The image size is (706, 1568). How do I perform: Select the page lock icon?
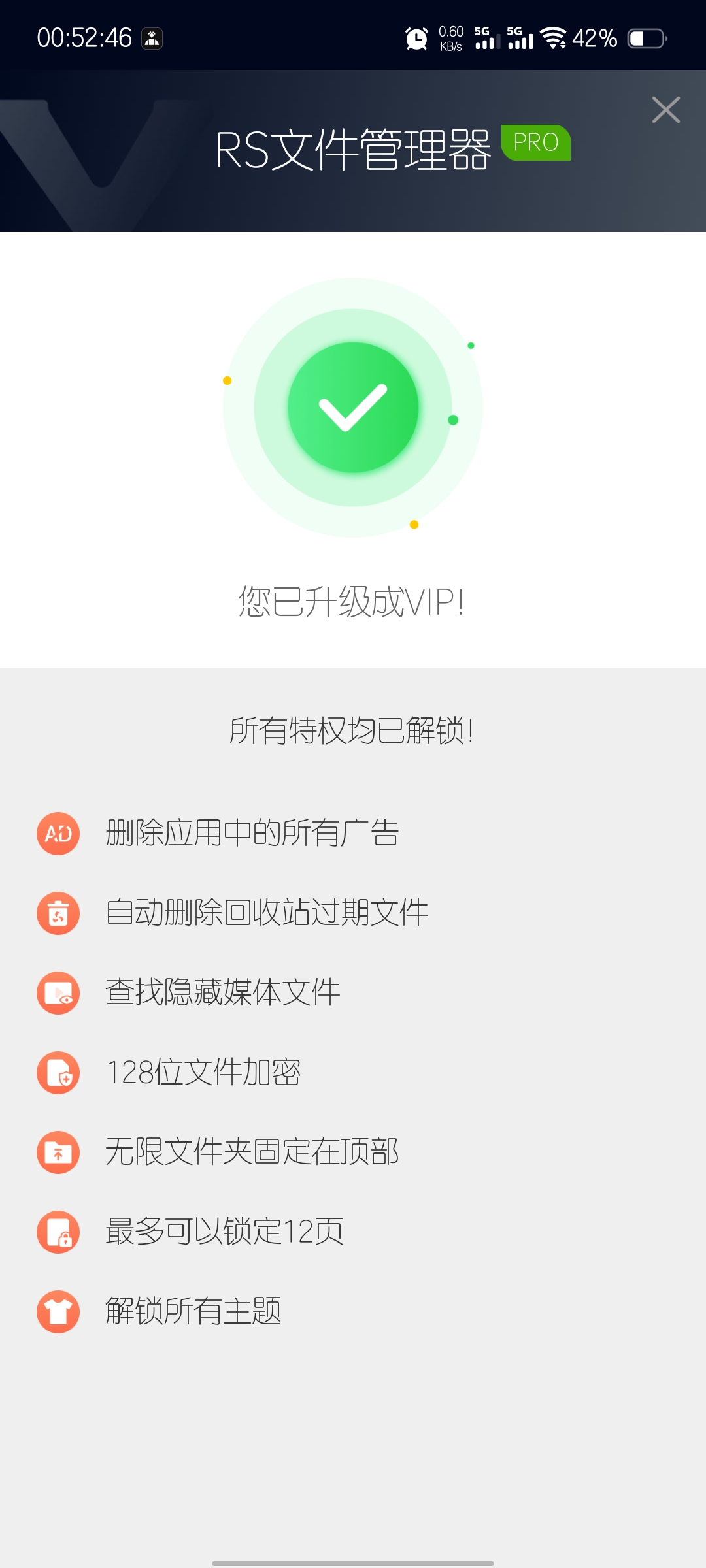58,1232
